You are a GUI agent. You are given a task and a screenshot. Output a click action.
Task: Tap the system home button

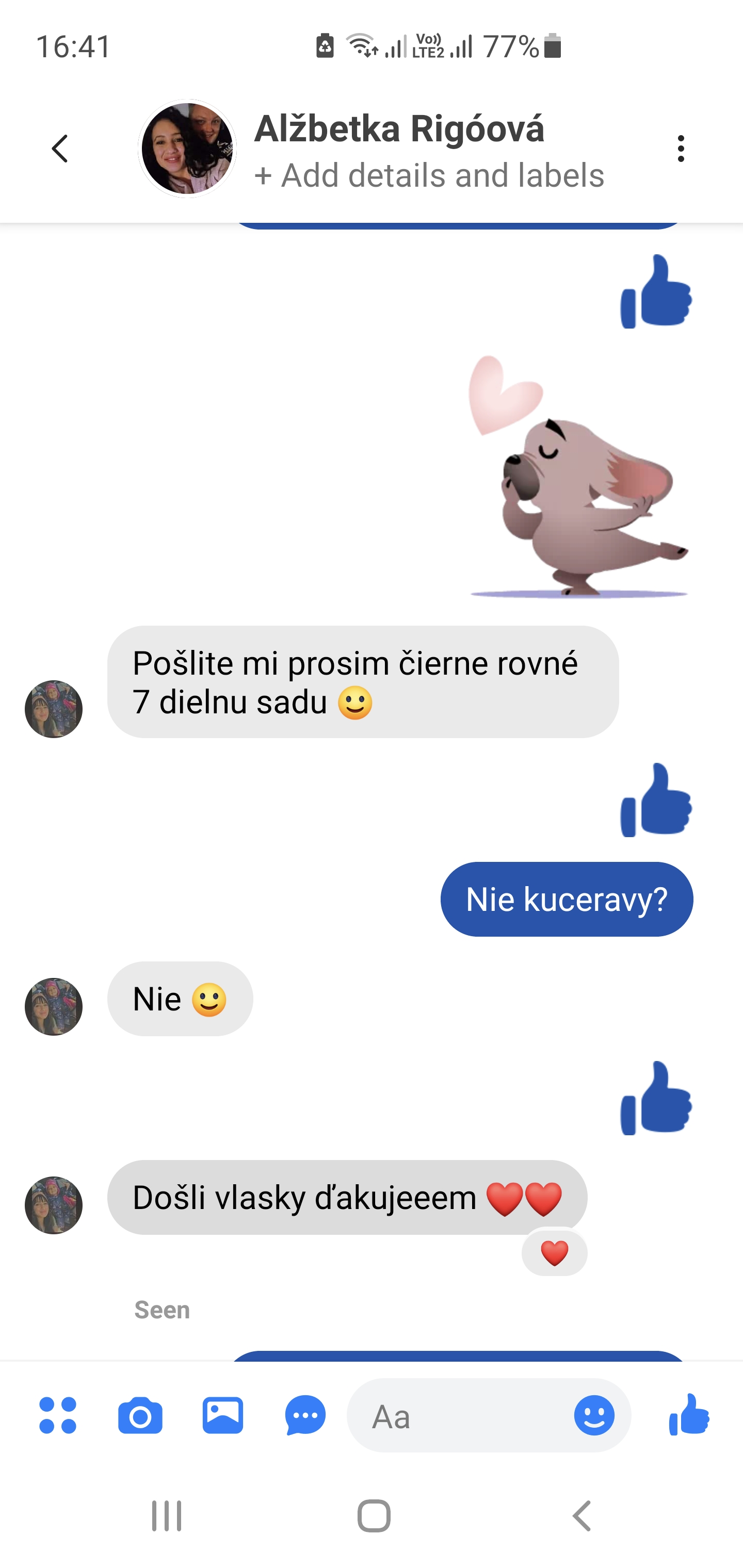[x=374, y=1515]
